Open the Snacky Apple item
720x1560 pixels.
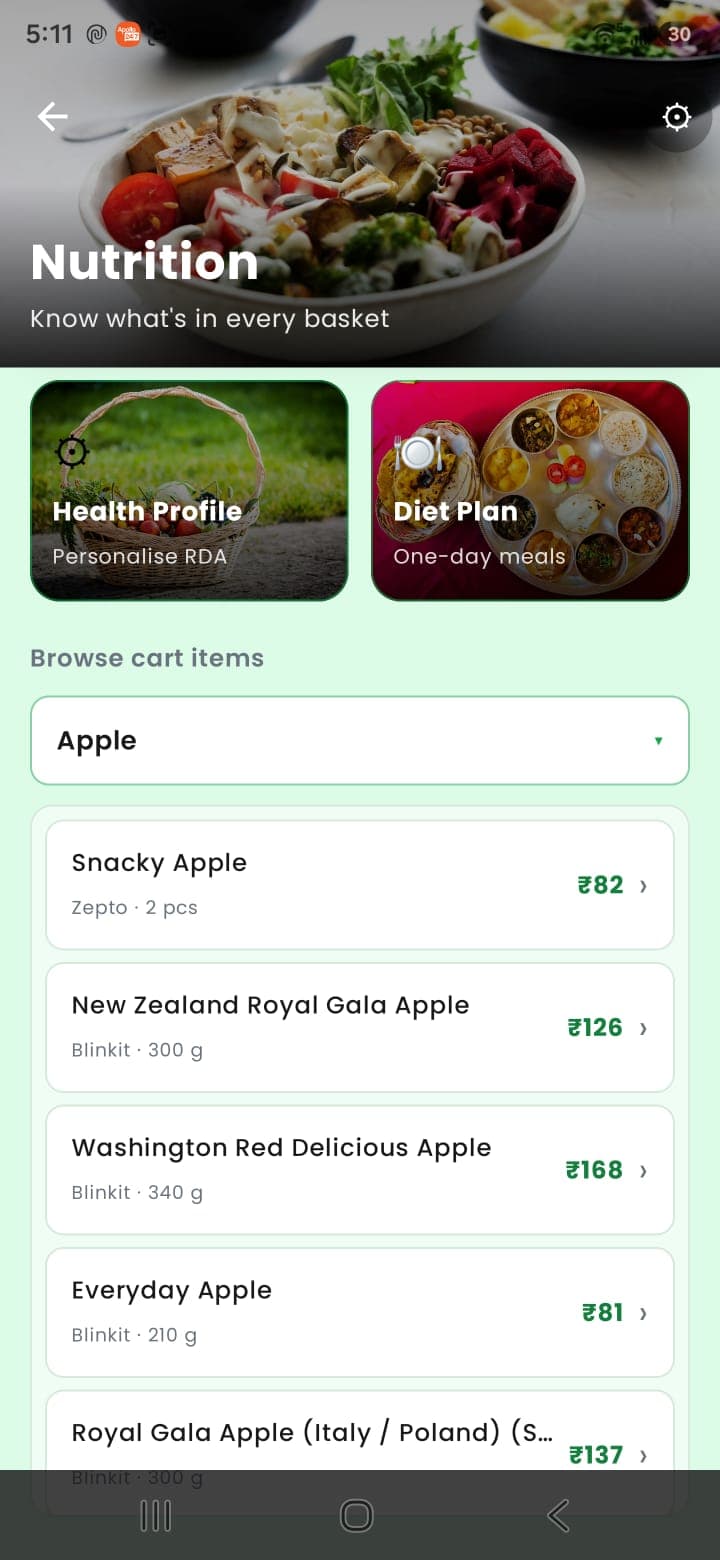(x=360, y=885)
